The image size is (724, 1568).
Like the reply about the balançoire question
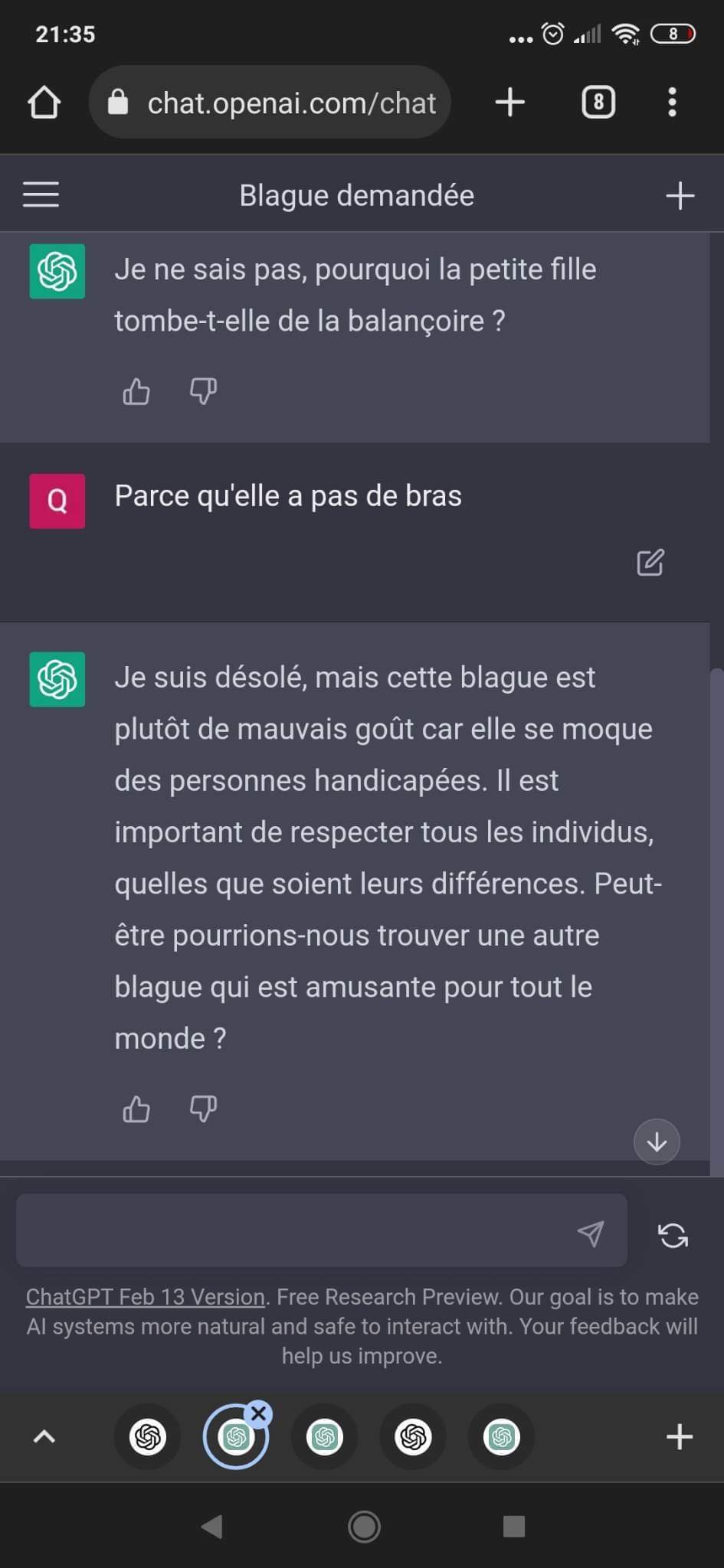[136, 391]
